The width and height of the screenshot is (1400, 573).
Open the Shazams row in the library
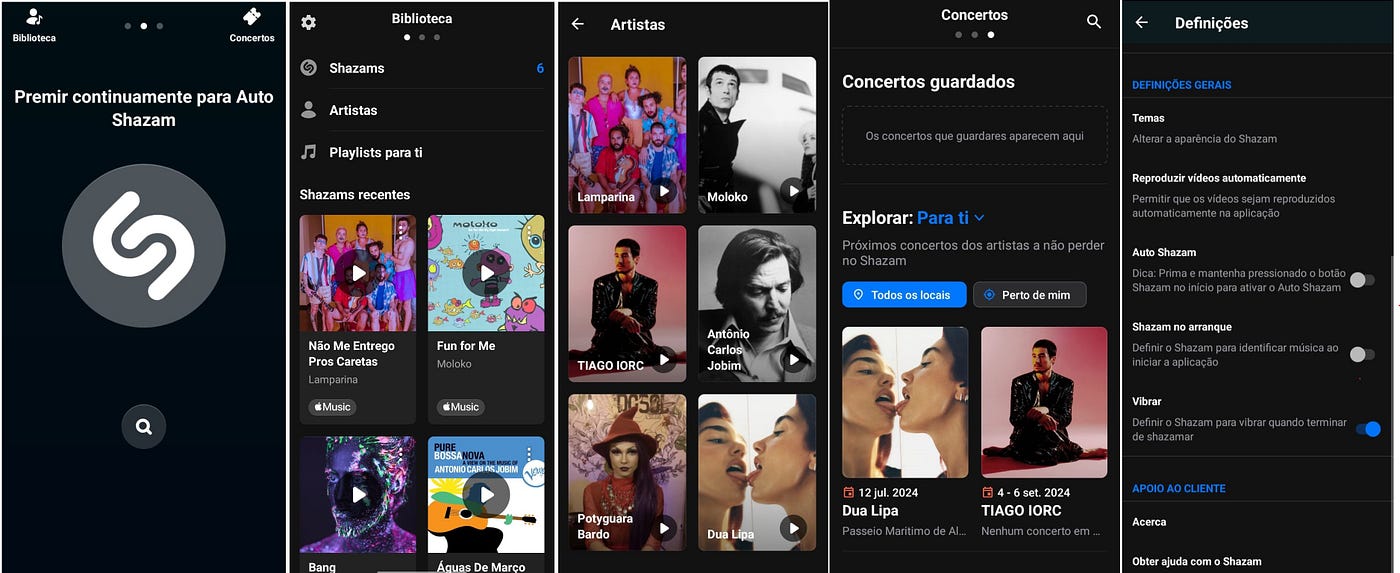coord(421,68)
